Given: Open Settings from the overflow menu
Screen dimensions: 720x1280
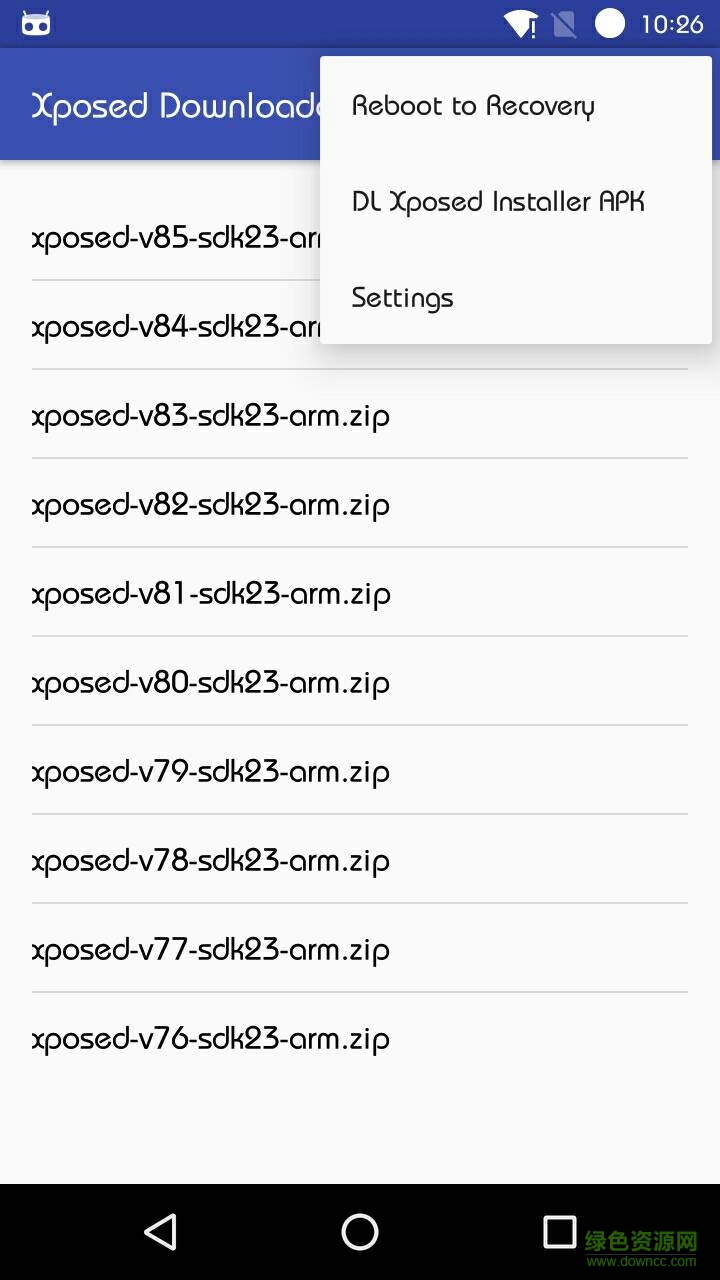Looking at the screenshot, I should point(402,297).
